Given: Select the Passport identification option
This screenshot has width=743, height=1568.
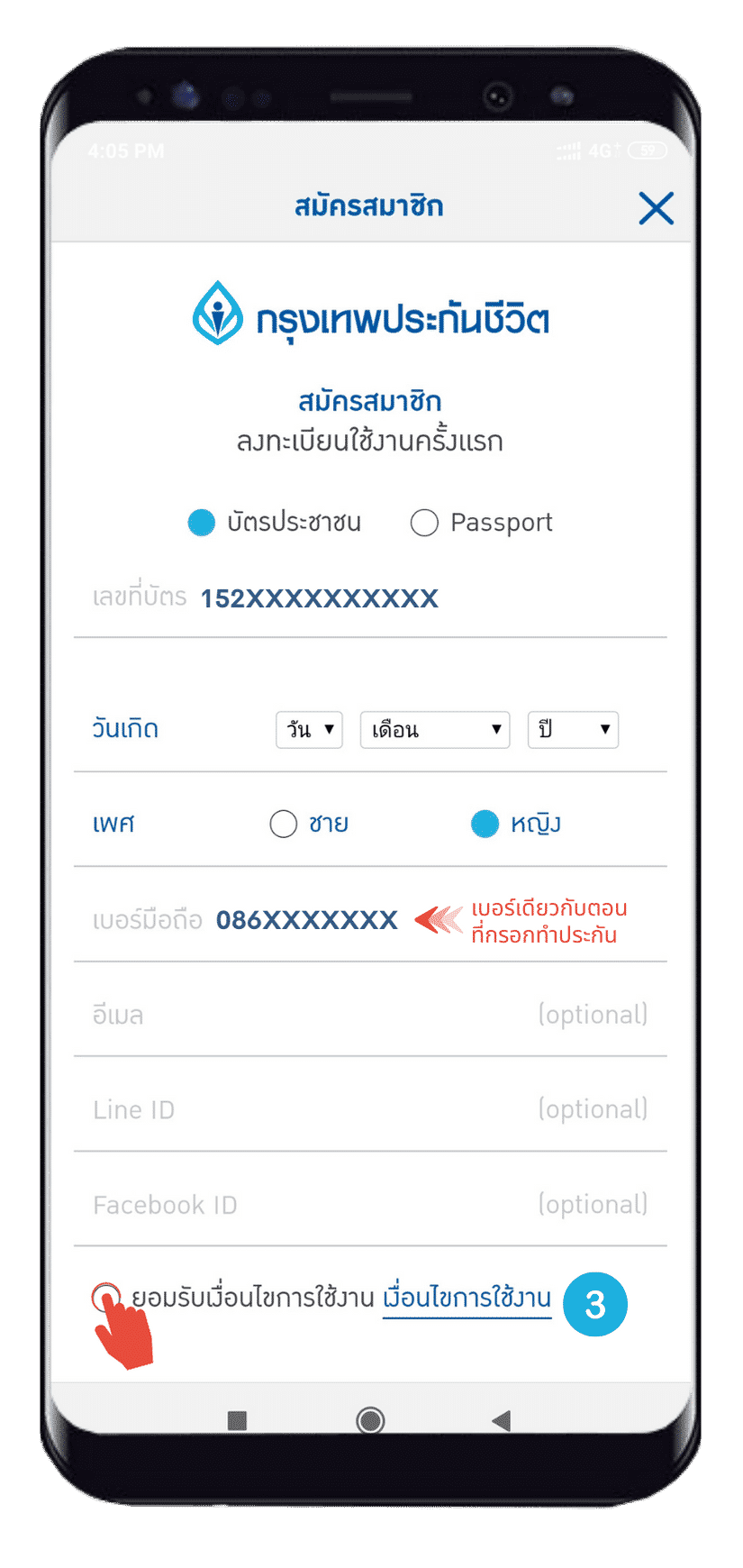Looking at the screenshot, I should (x=424, y=522).
